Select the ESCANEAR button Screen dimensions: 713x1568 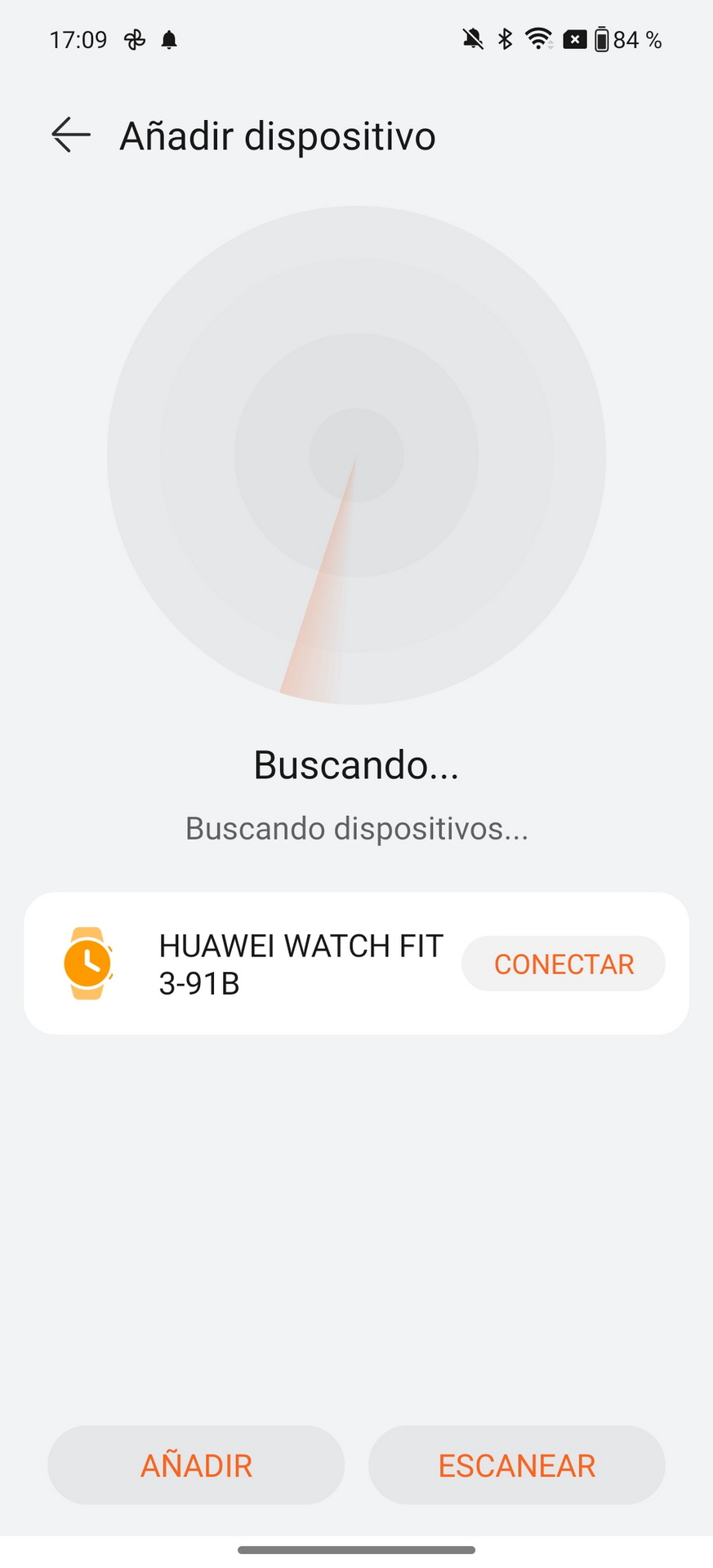click(x=517, y=1465)
